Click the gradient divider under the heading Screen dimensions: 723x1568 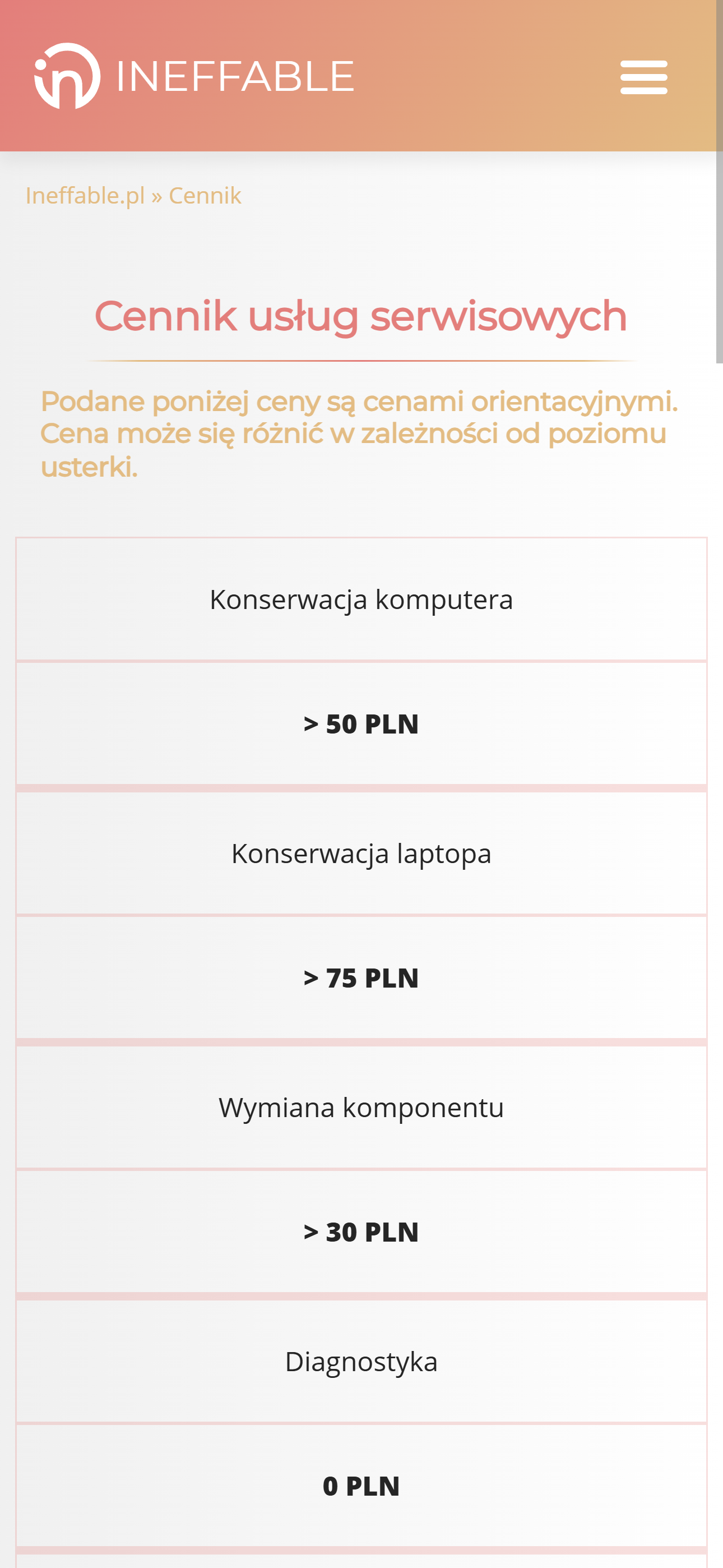click(361, 361)
